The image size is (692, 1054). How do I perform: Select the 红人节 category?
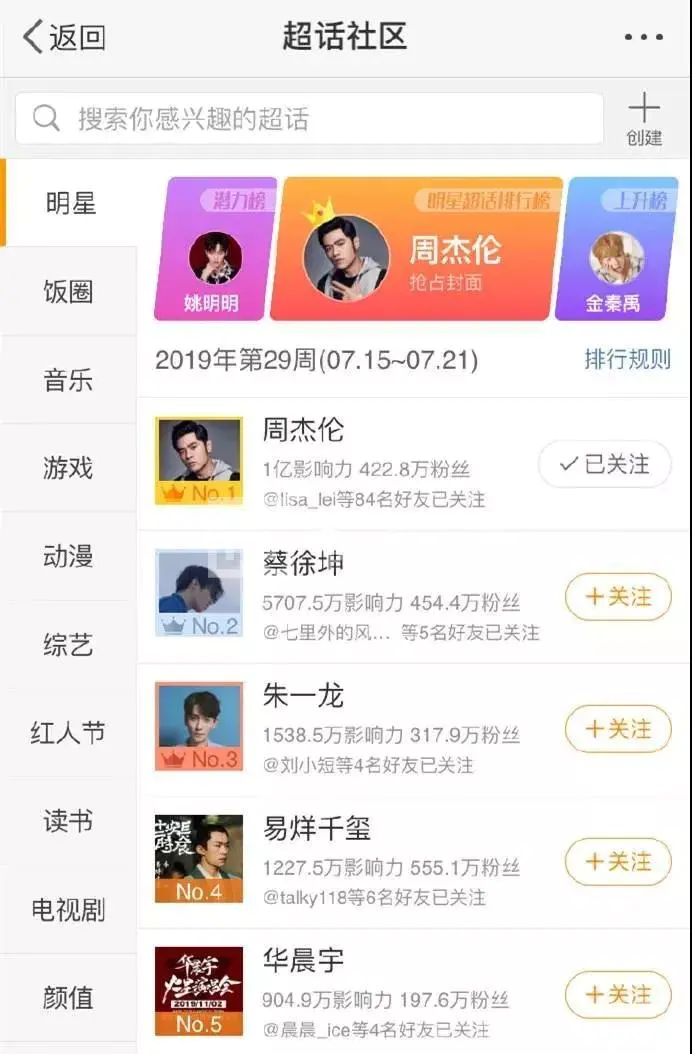coord(68,732)
